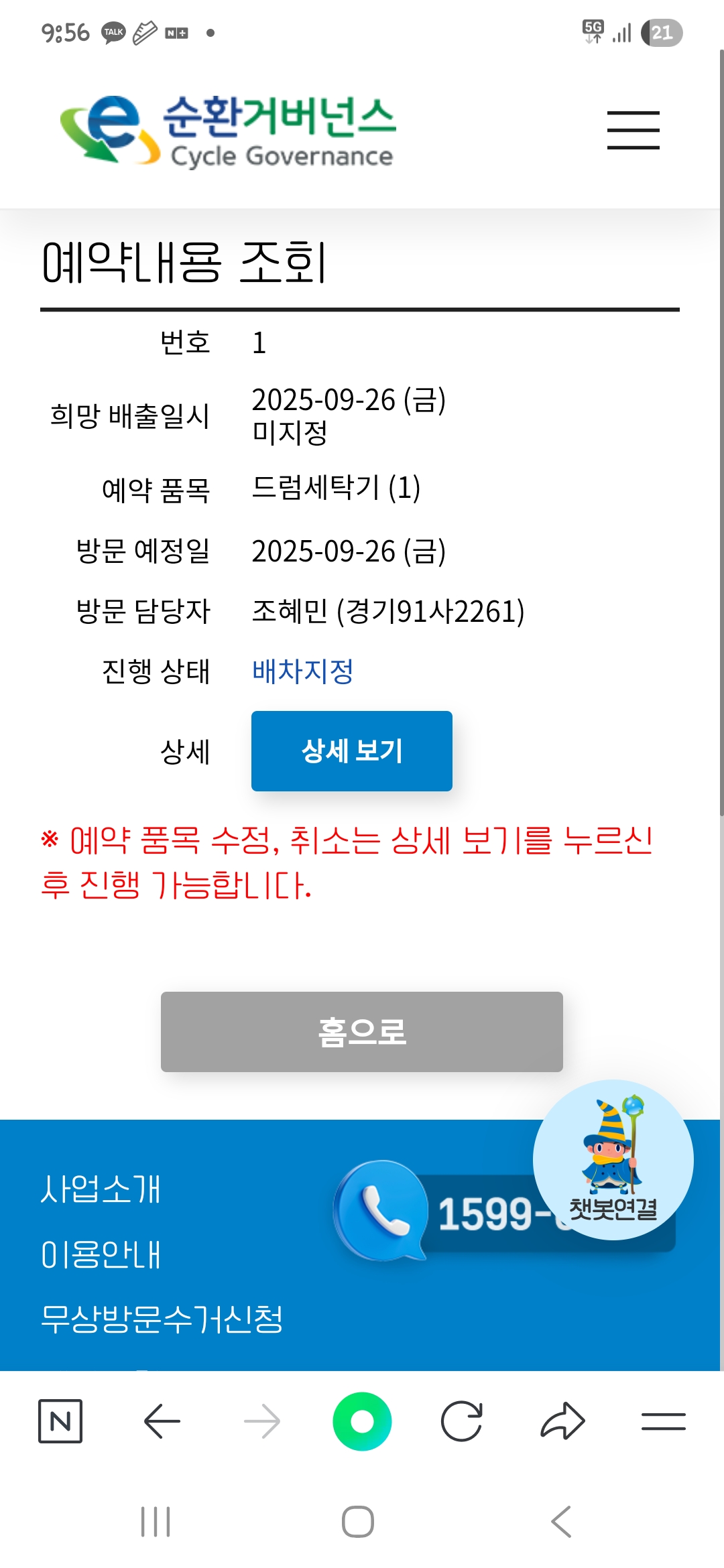Open the browser menu with two lines
Screen dimensions: 724x1568
pos(663,1421)
